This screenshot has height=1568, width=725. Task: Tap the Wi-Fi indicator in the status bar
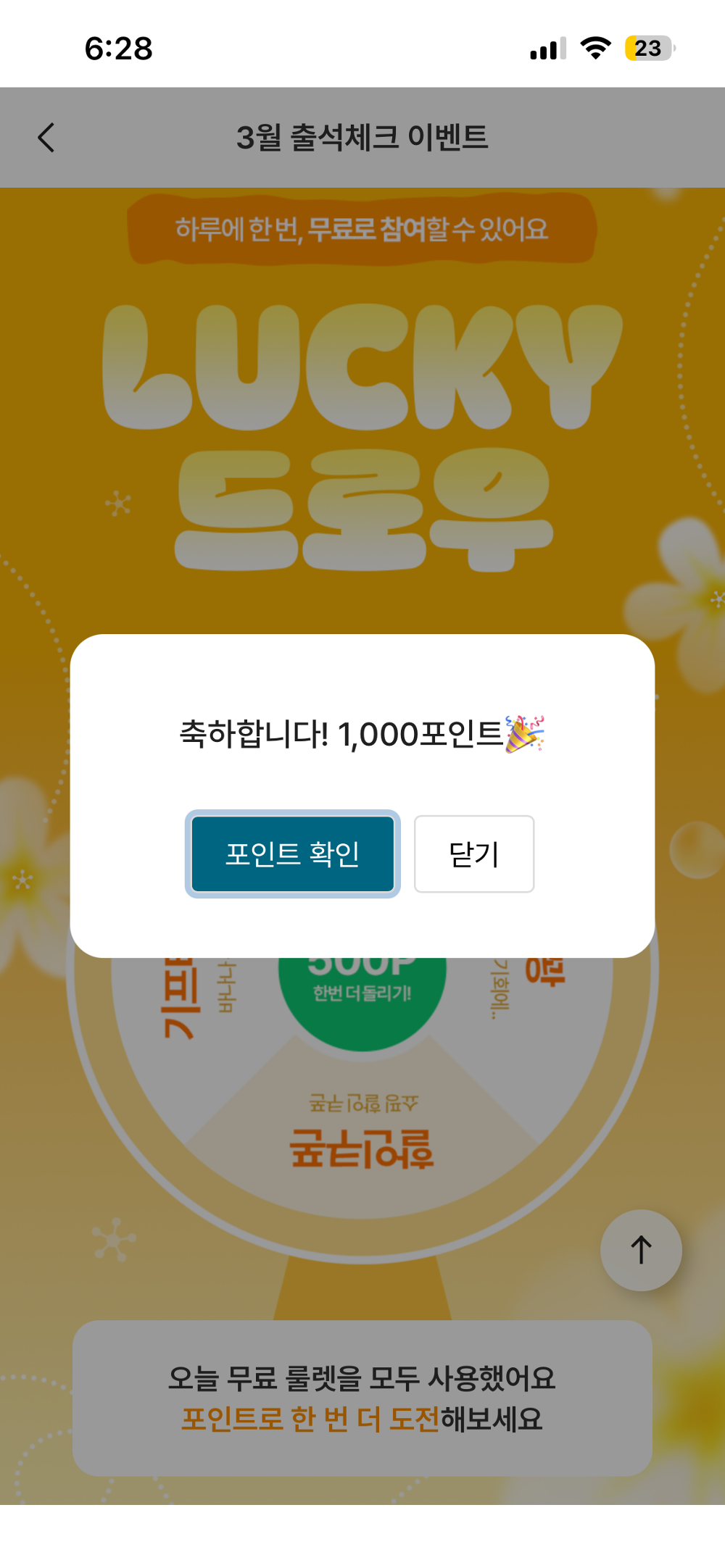[x=593, y=48]
